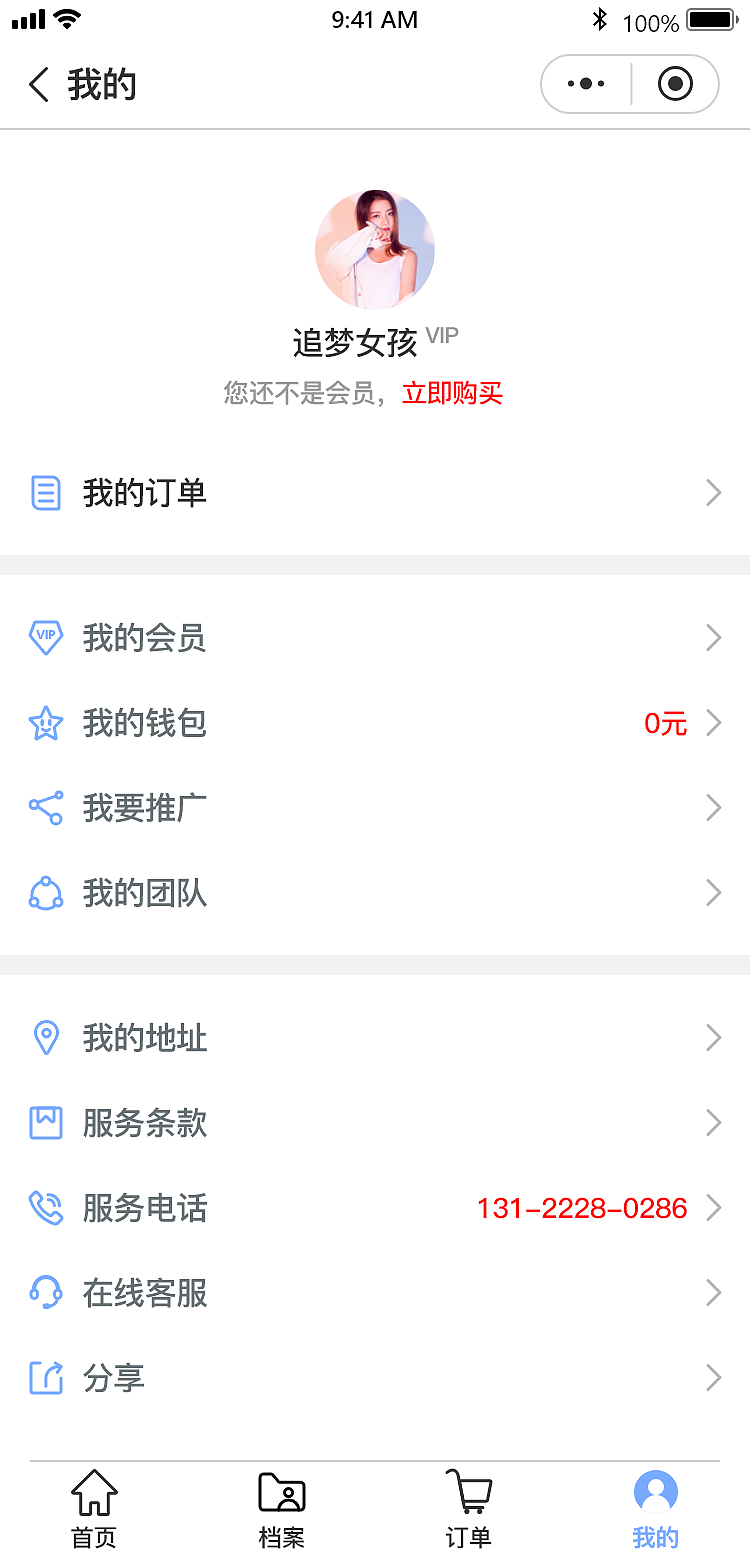Tap the profile avatar of 追梦女孩
Image resolution: width=750 pixels, height=1560 pixels.
(x=375, y=250)
